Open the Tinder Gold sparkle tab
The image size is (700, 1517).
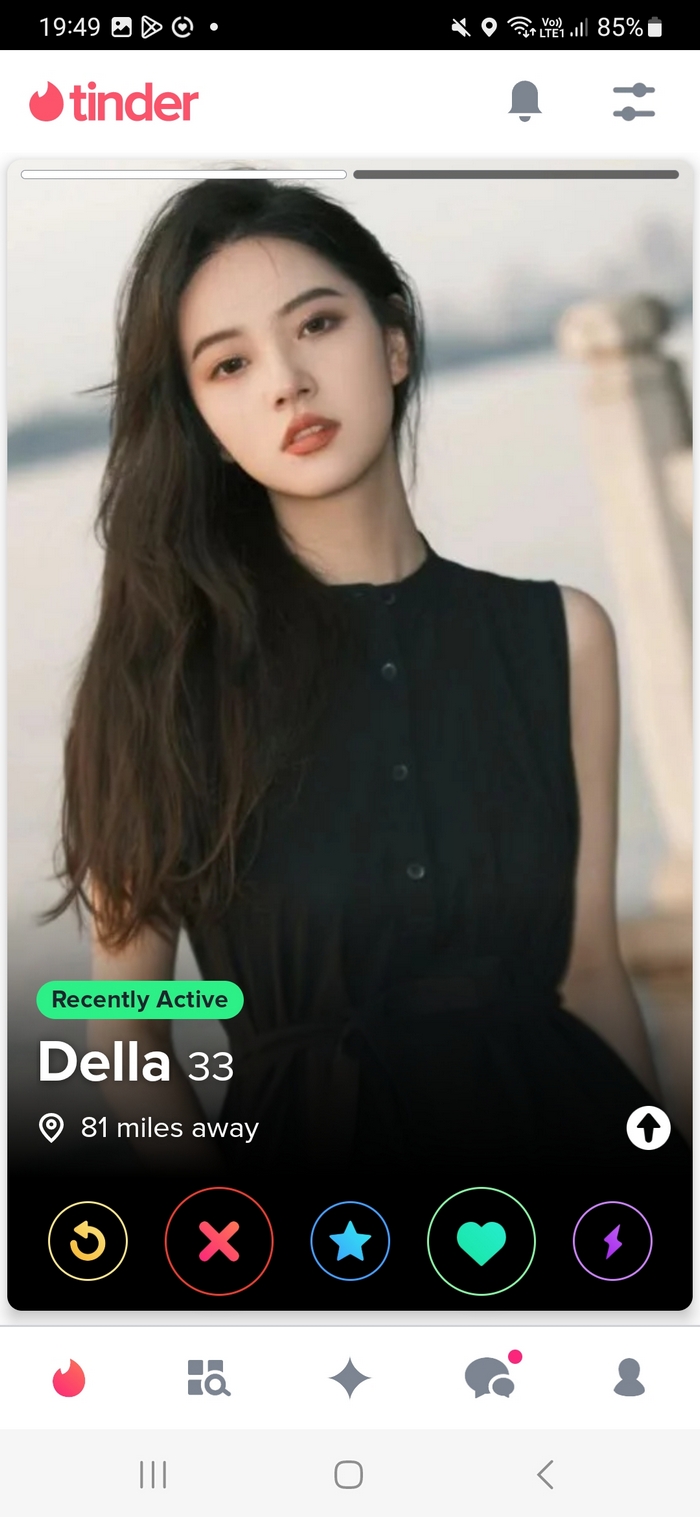350,1379
